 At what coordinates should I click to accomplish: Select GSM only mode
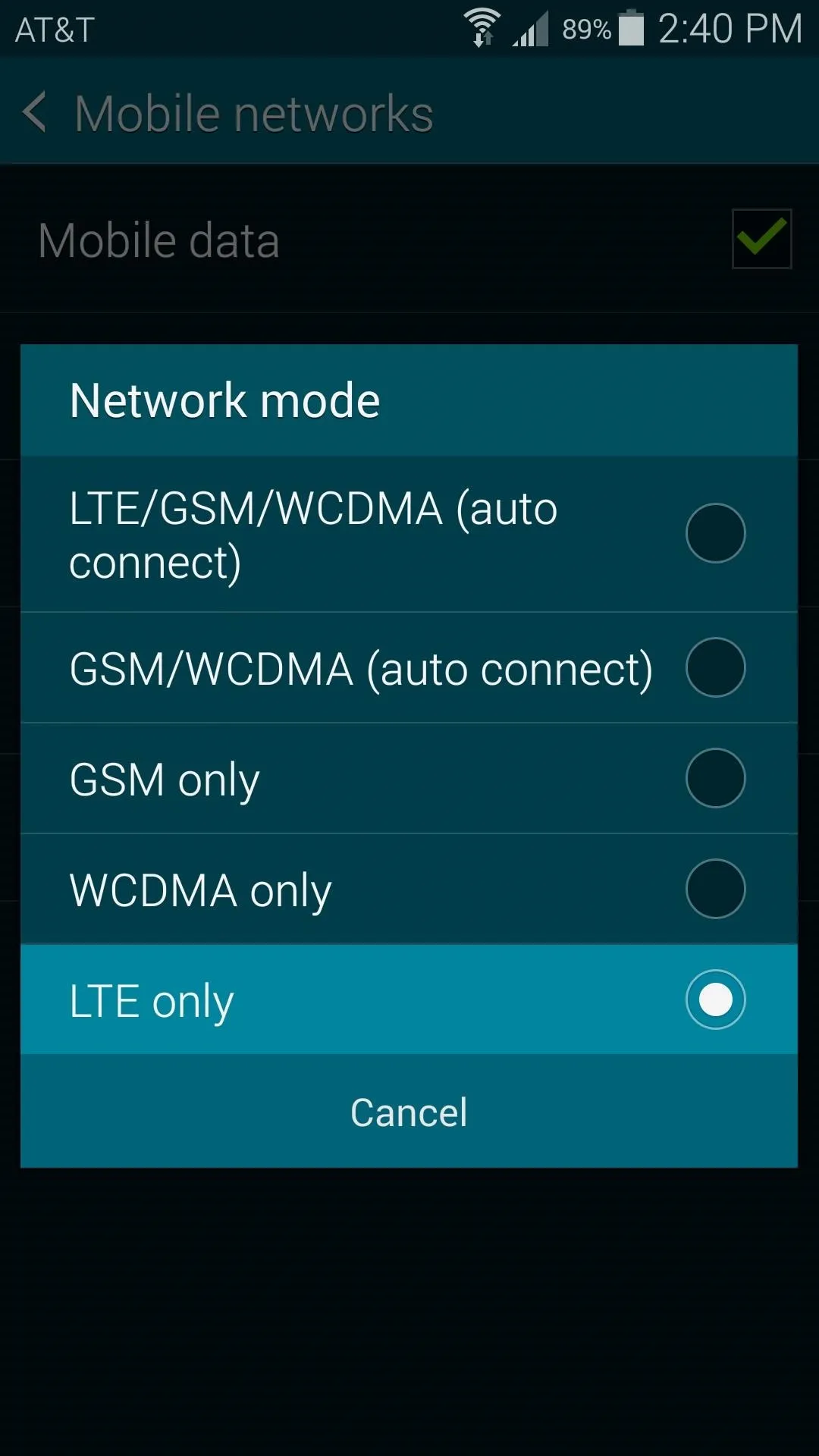pos(409,778)
